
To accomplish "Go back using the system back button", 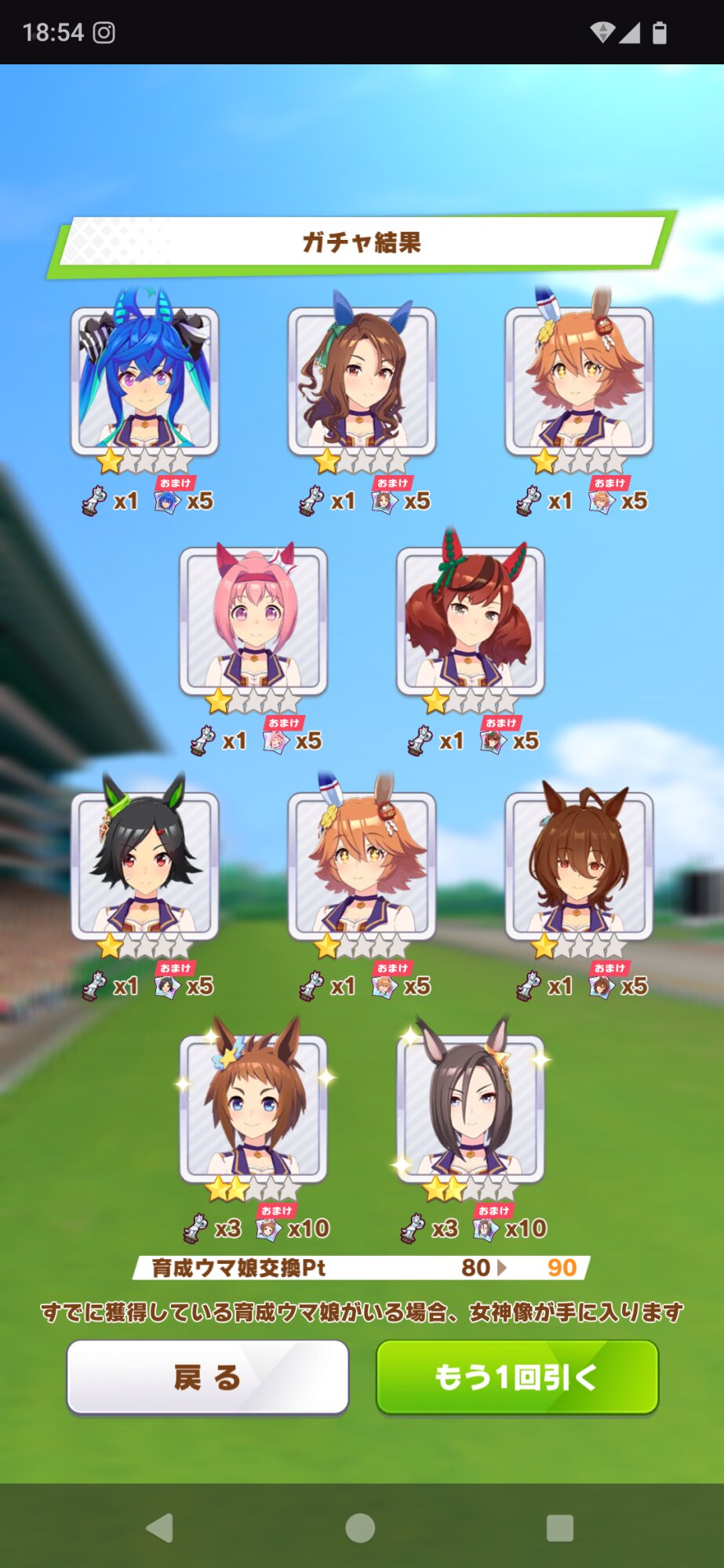I will tap(160, 1527).
